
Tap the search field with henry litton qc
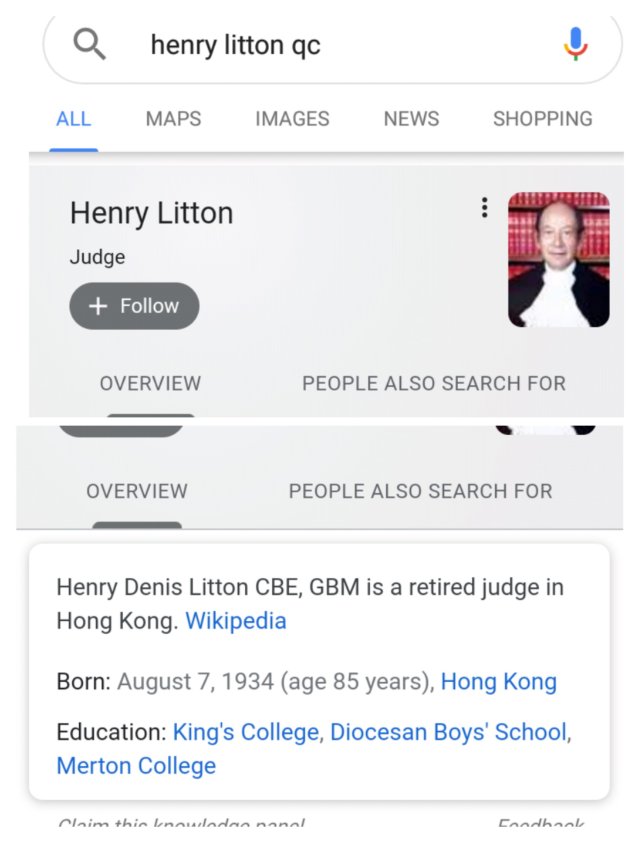point(330,45)
